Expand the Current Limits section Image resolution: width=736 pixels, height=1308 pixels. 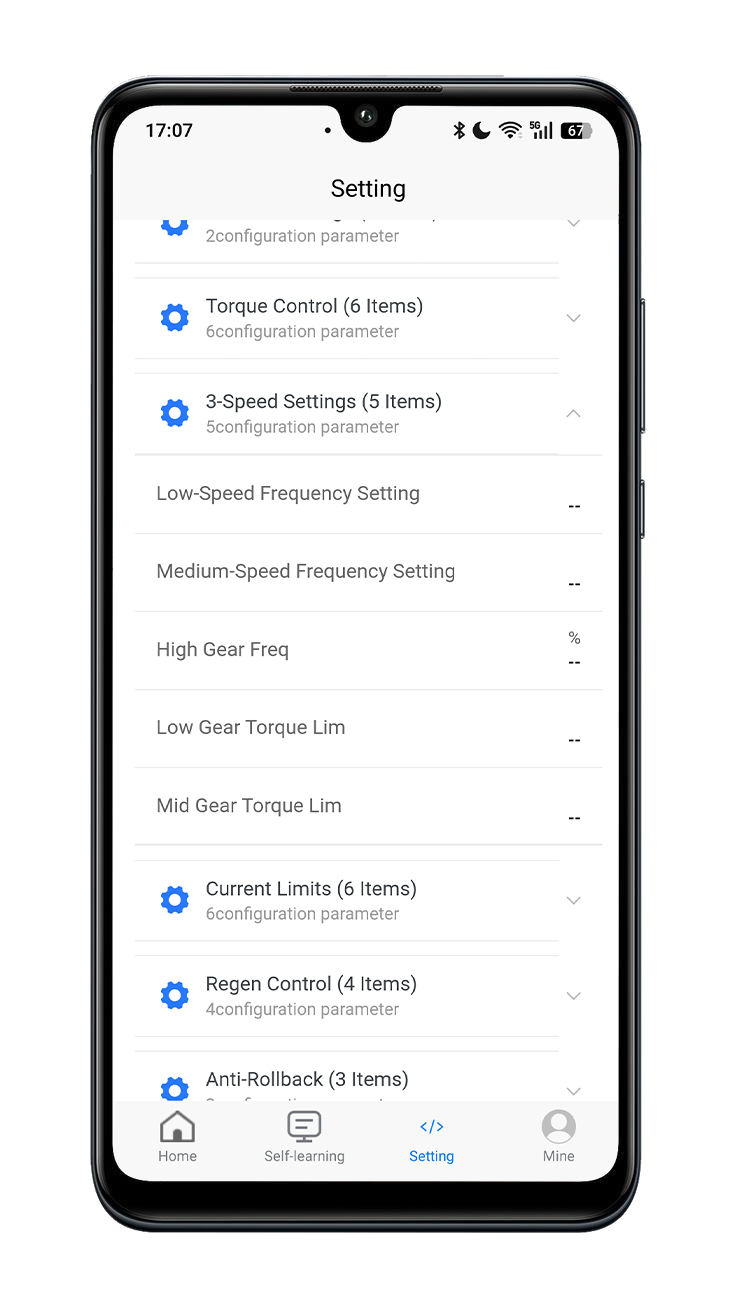(x=368, y=900)
